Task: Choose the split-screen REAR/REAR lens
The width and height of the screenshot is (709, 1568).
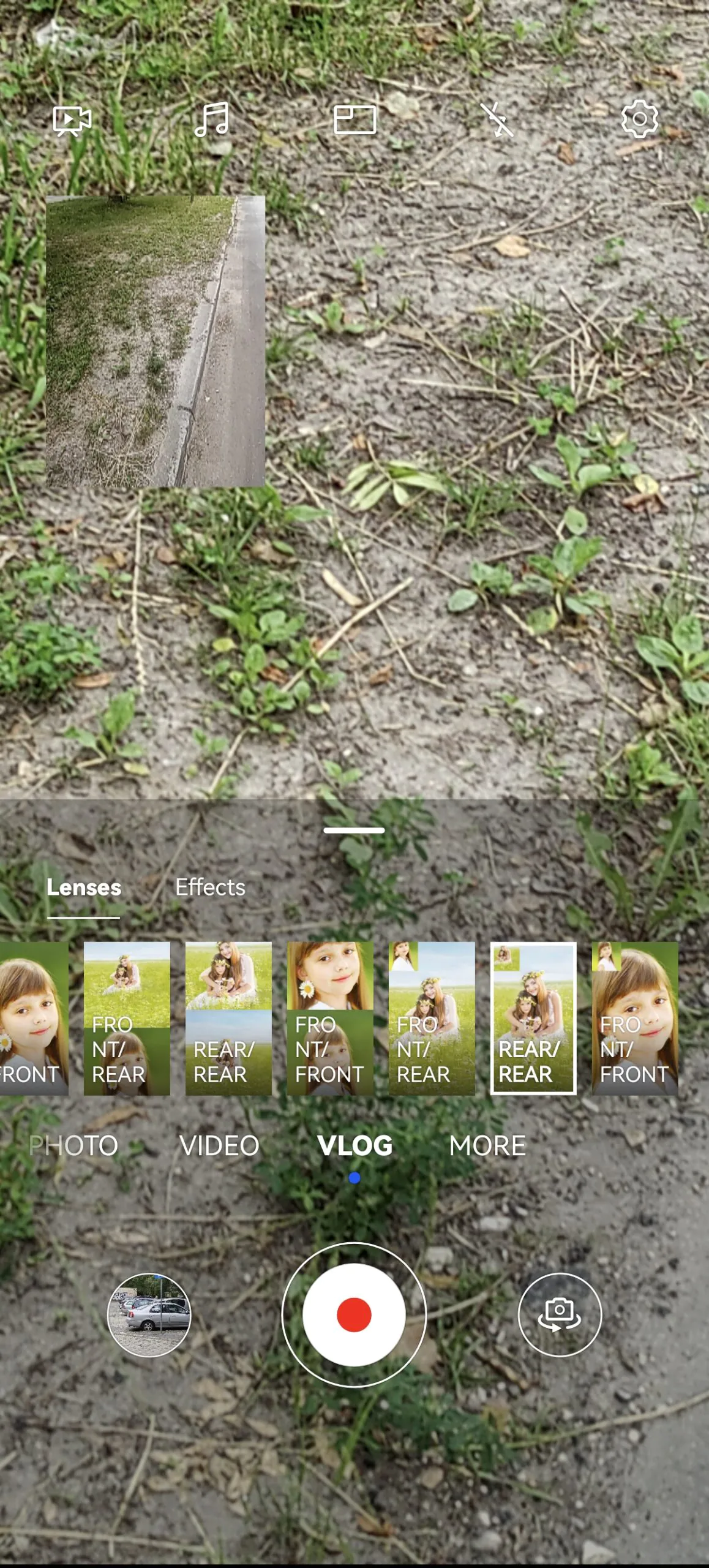Action: [228, 1018]
